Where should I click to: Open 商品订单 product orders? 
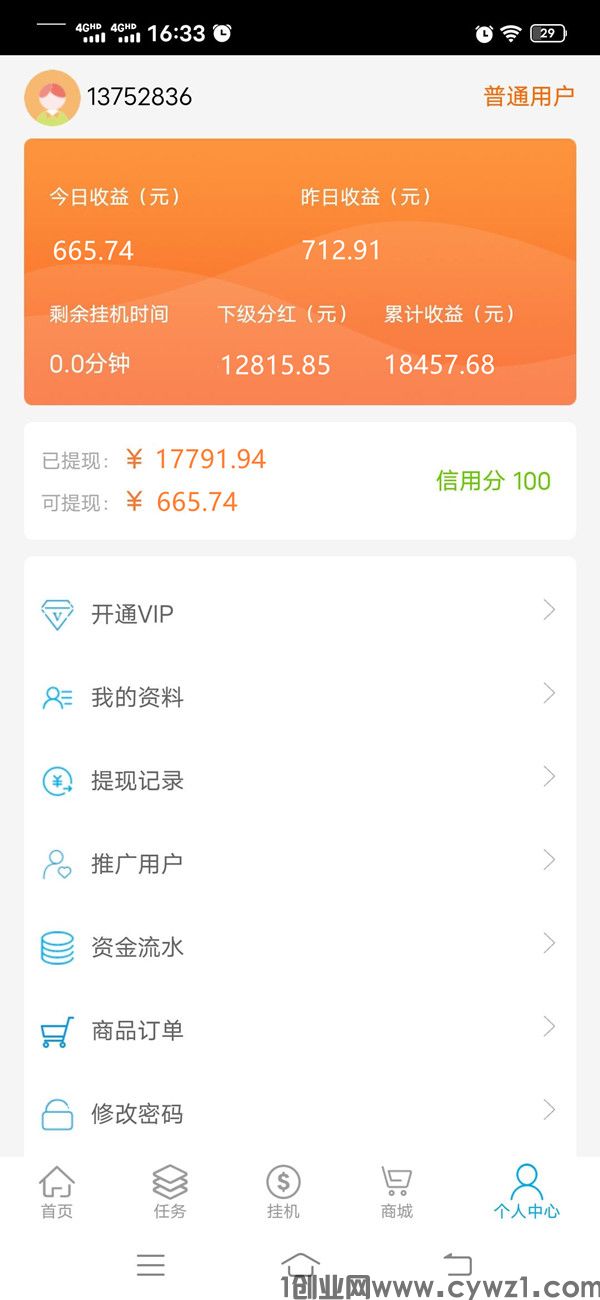point(300,1030)
